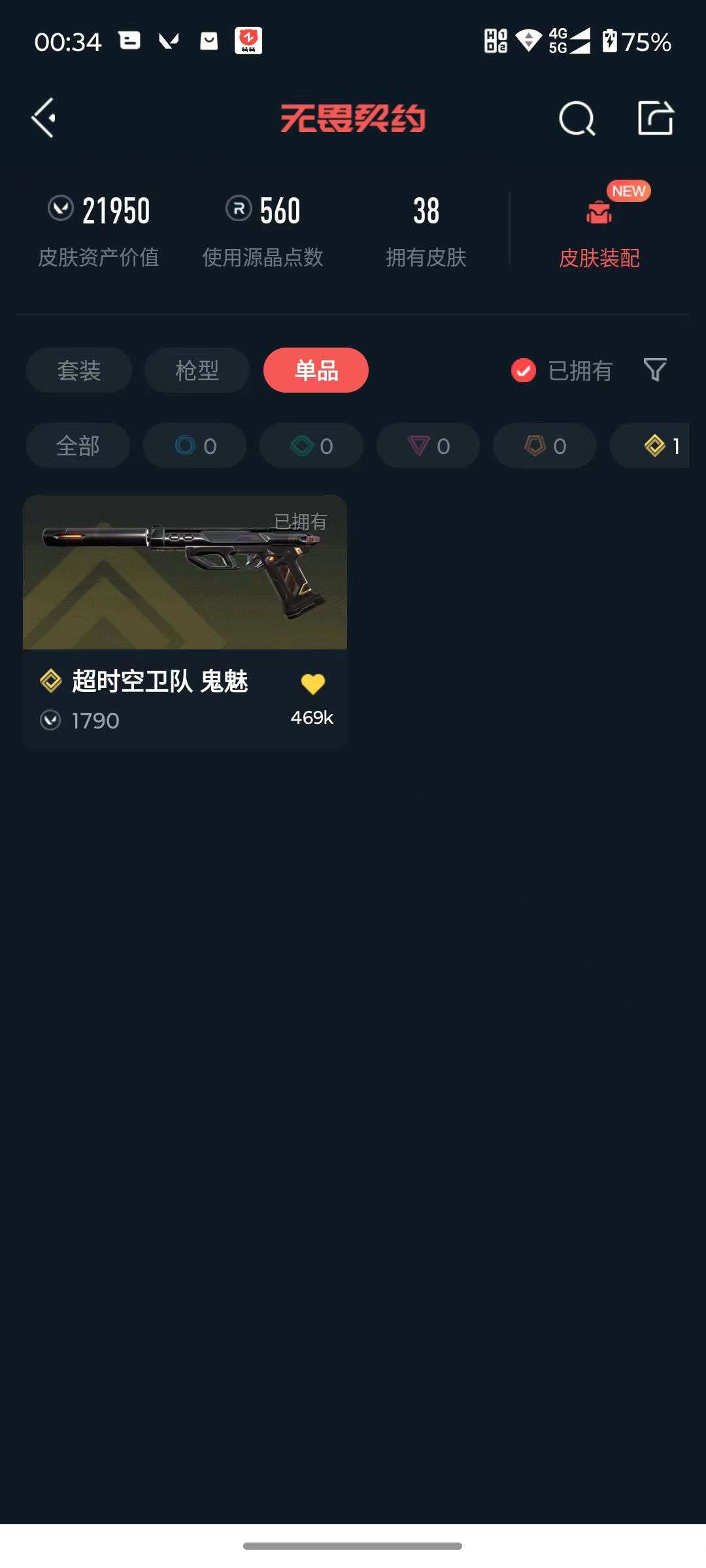The image size is (706, 1568).
Task: Open the 转转 app icon in status bar
Action: coord(248,41)
